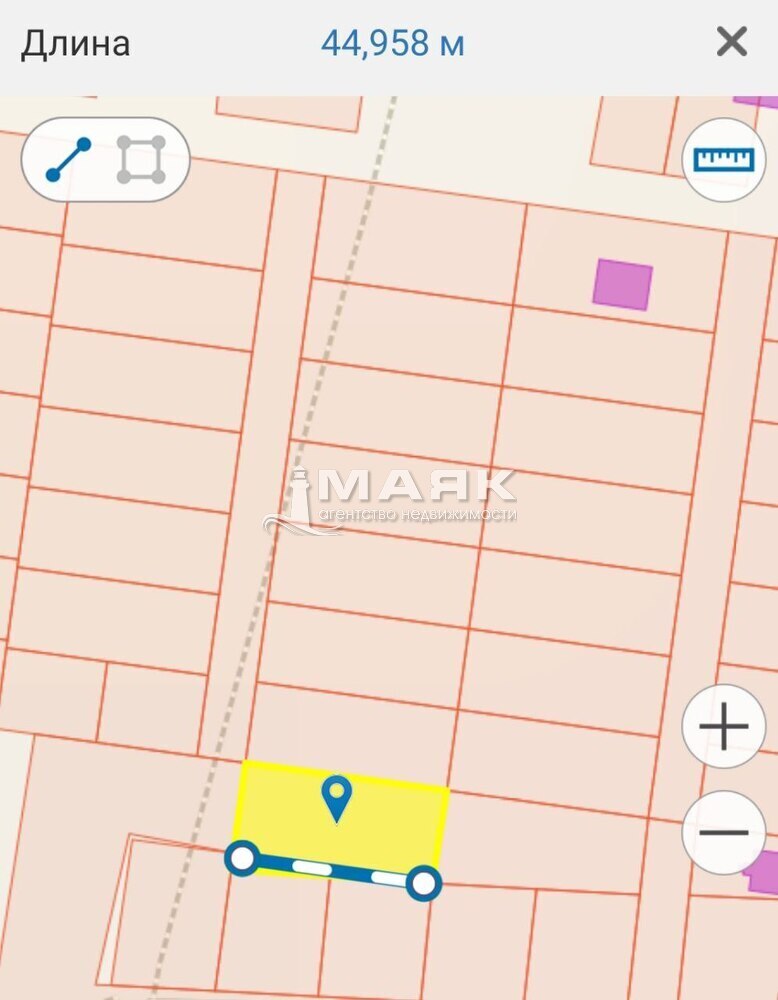Select the right endpoint of measurement line
778x1000 pixels.
(x=424, y=883)
